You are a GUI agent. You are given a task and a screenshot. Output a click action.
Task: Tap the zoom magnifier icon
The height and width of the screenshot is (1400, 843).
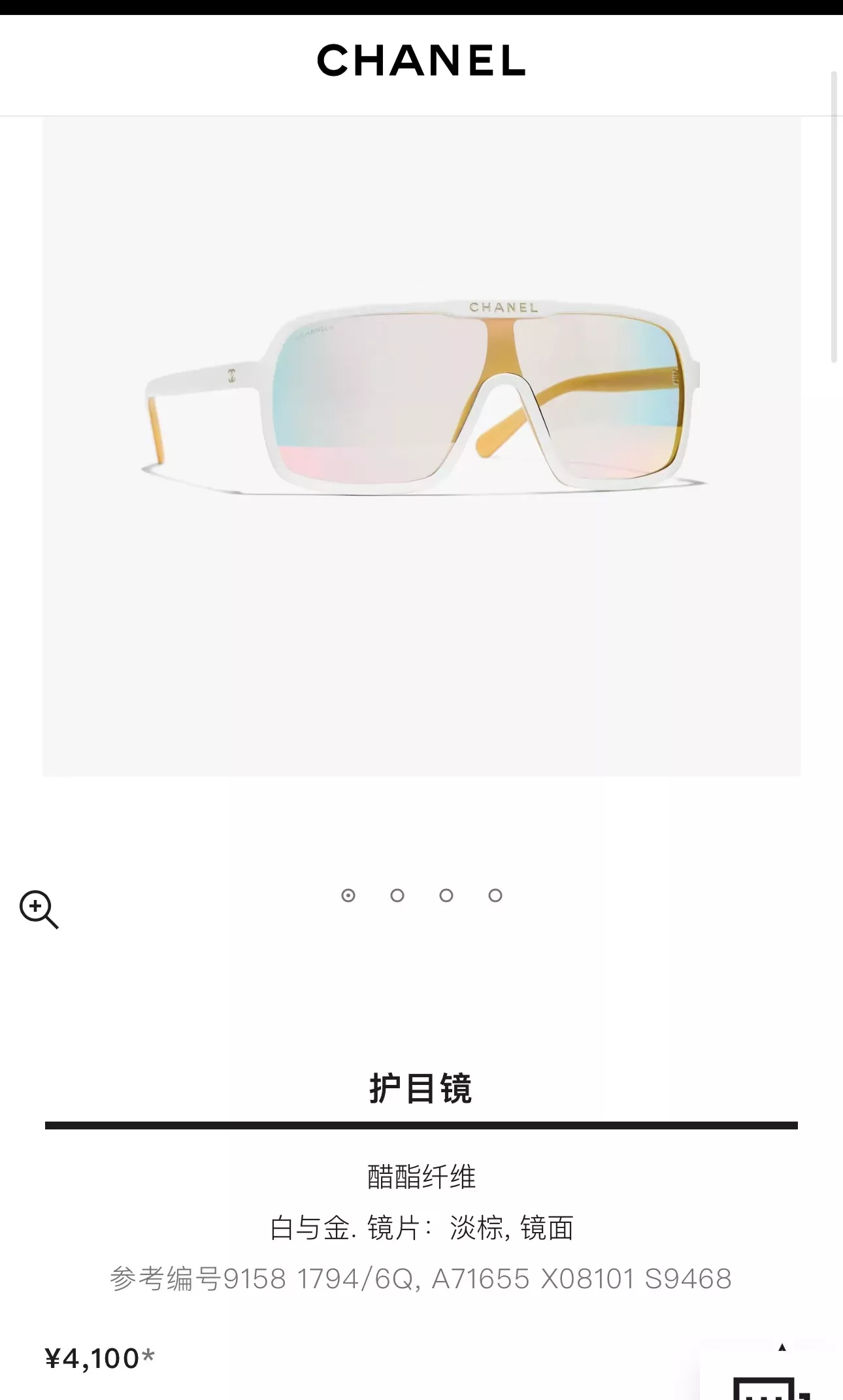pos(39,909)
